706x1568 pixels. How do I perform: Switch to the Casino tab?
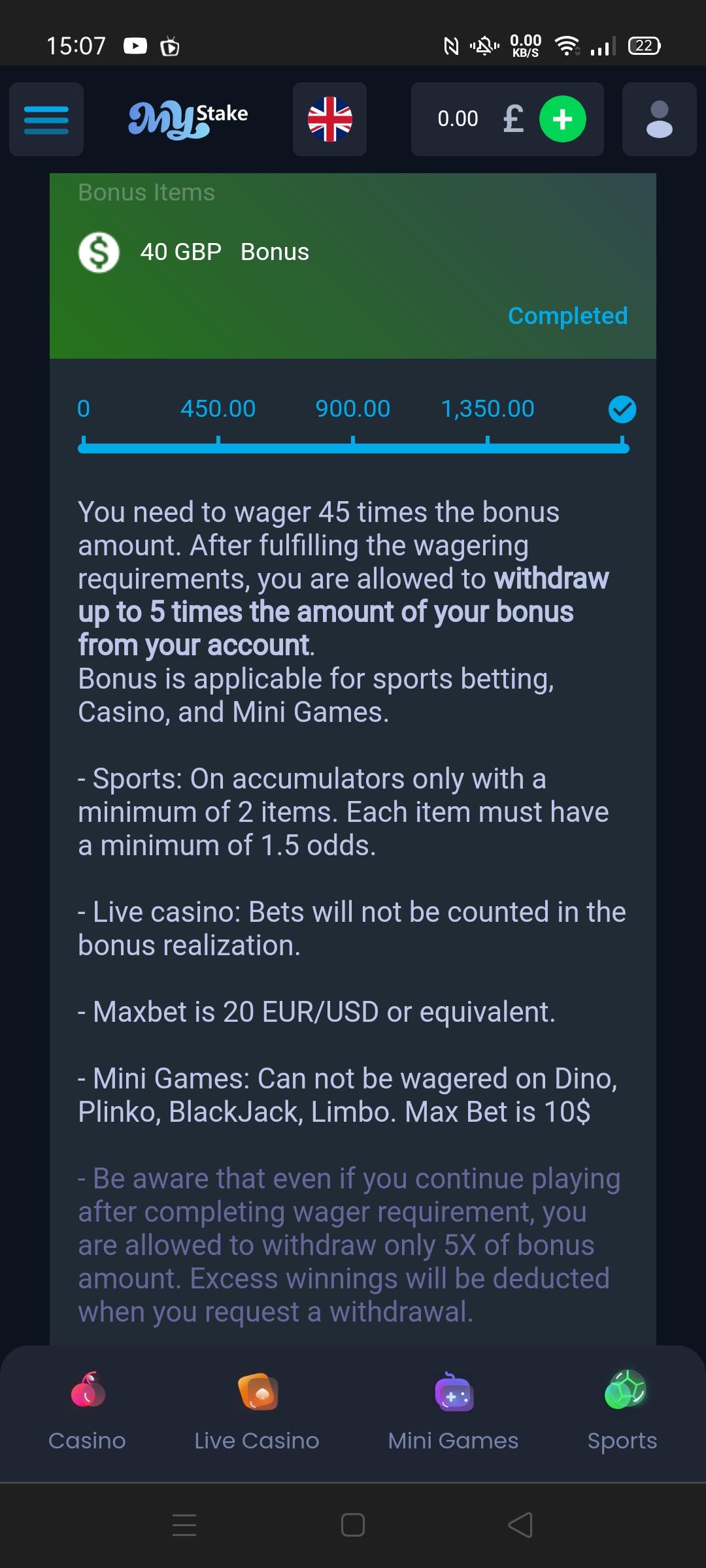coord(87,1411)
